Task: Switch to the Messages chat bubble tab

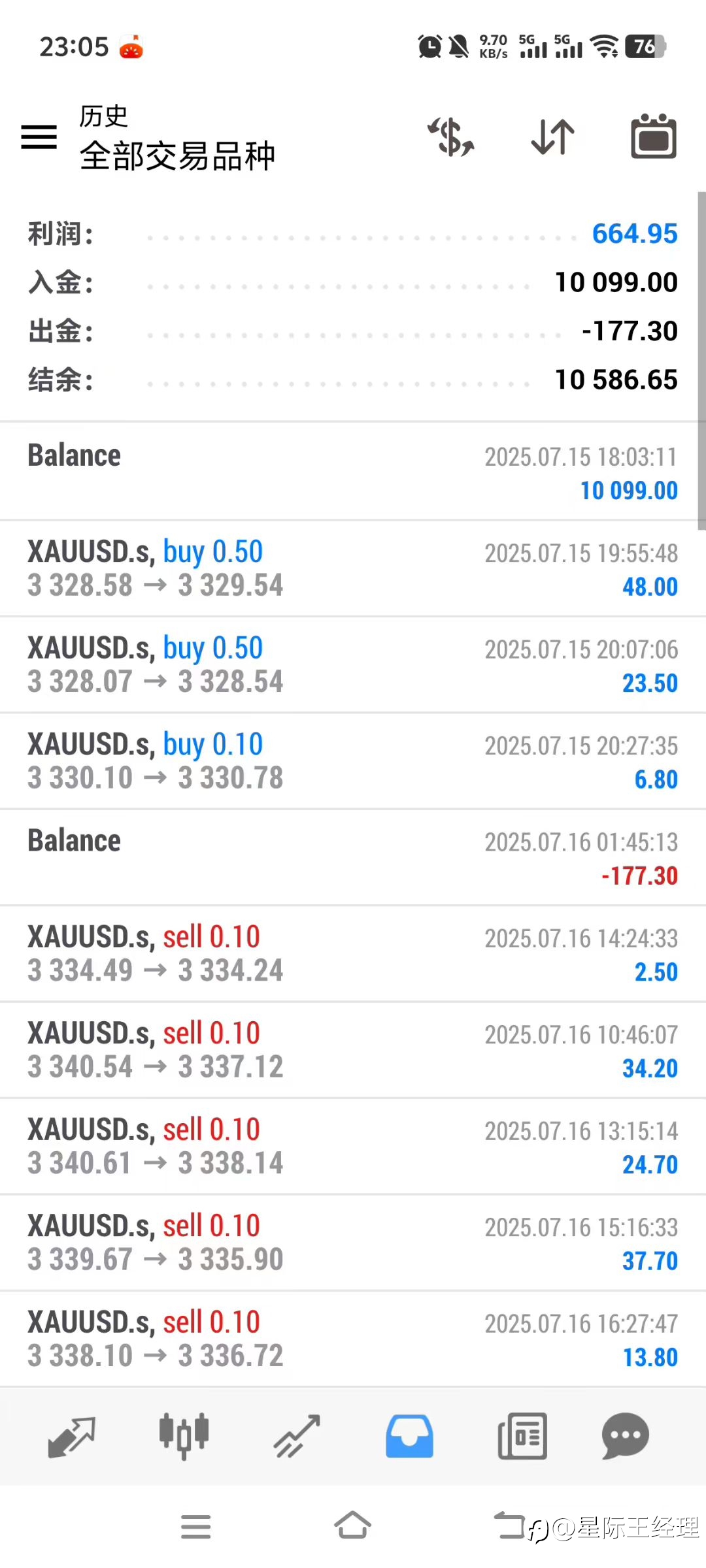Action: pyautogui.click(x=626, y=1436)
